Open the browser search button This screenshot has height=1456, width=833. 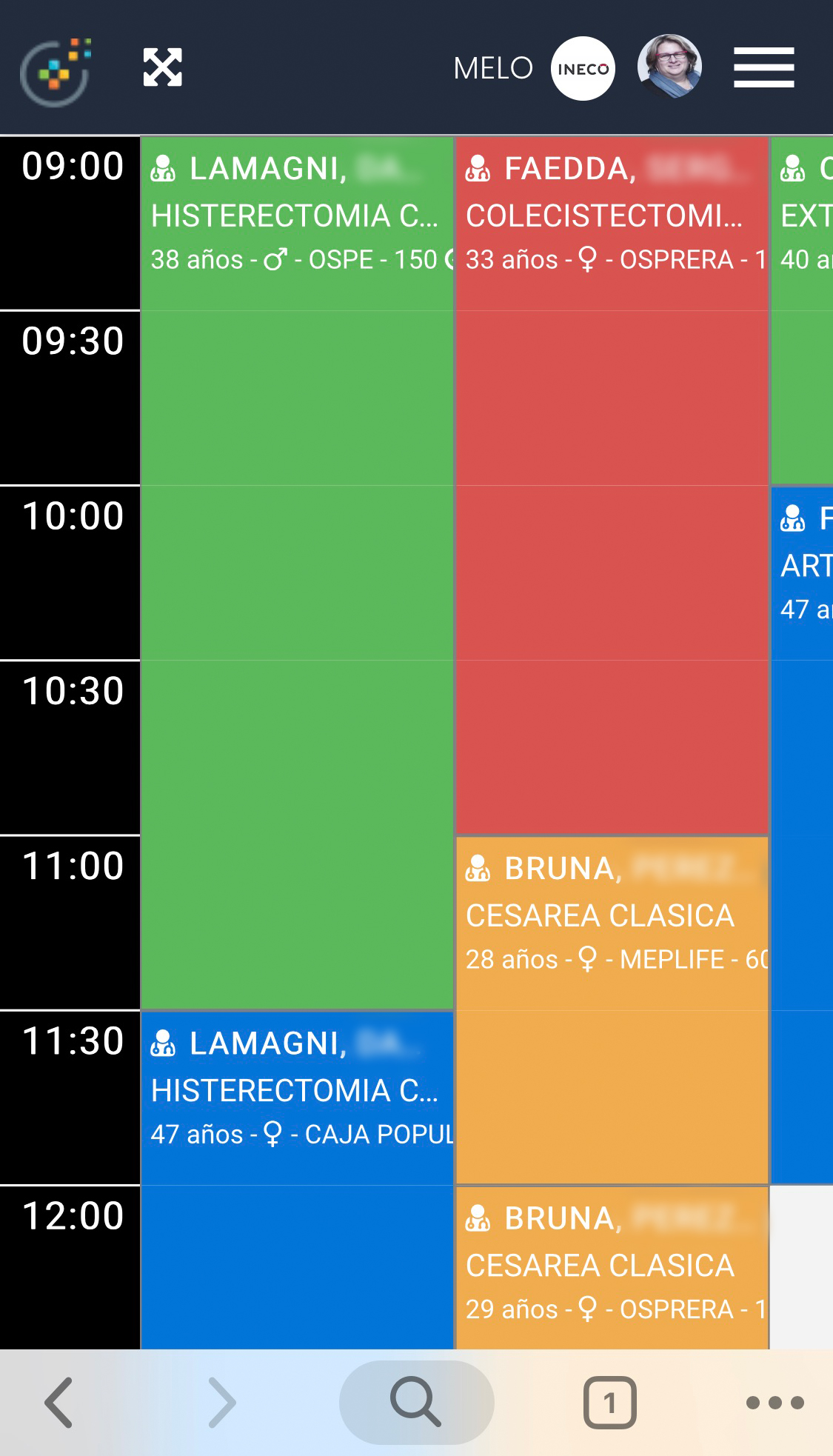pyautogui.click(x=416, y=1402)
